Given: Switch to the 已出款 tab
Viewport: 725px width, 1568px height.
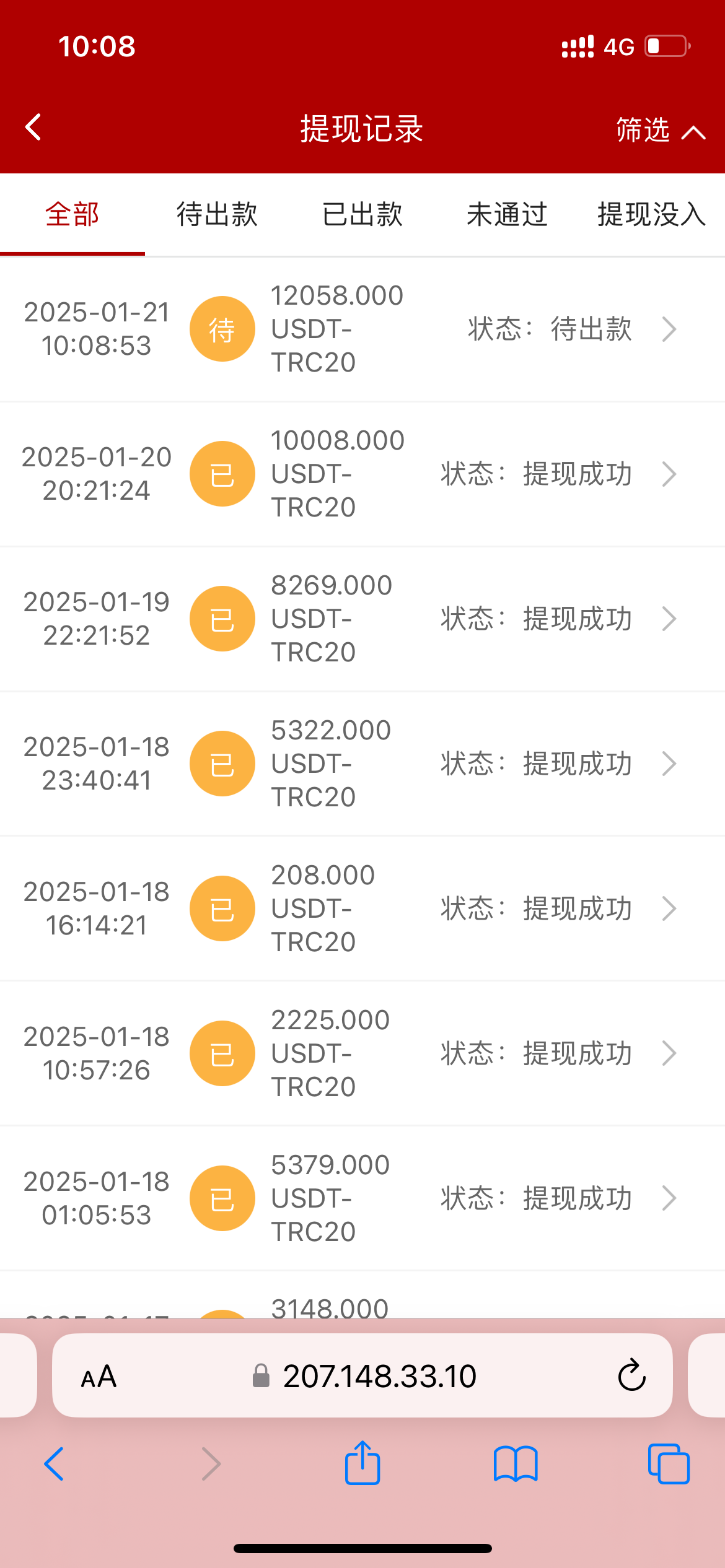Looking at the screenshot, I should point(362,215).
